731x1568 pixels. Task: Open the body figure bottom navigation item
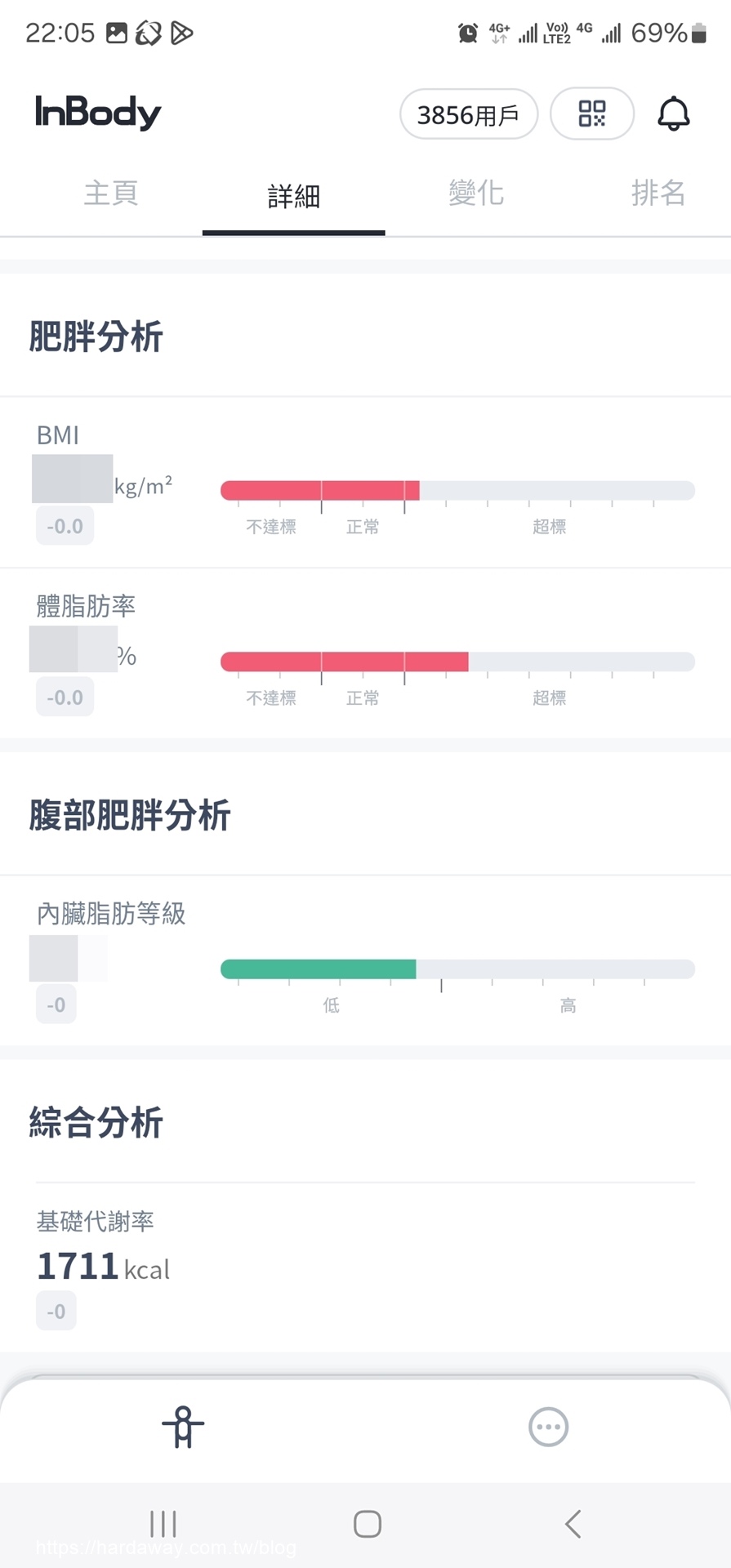(183, 1427)
